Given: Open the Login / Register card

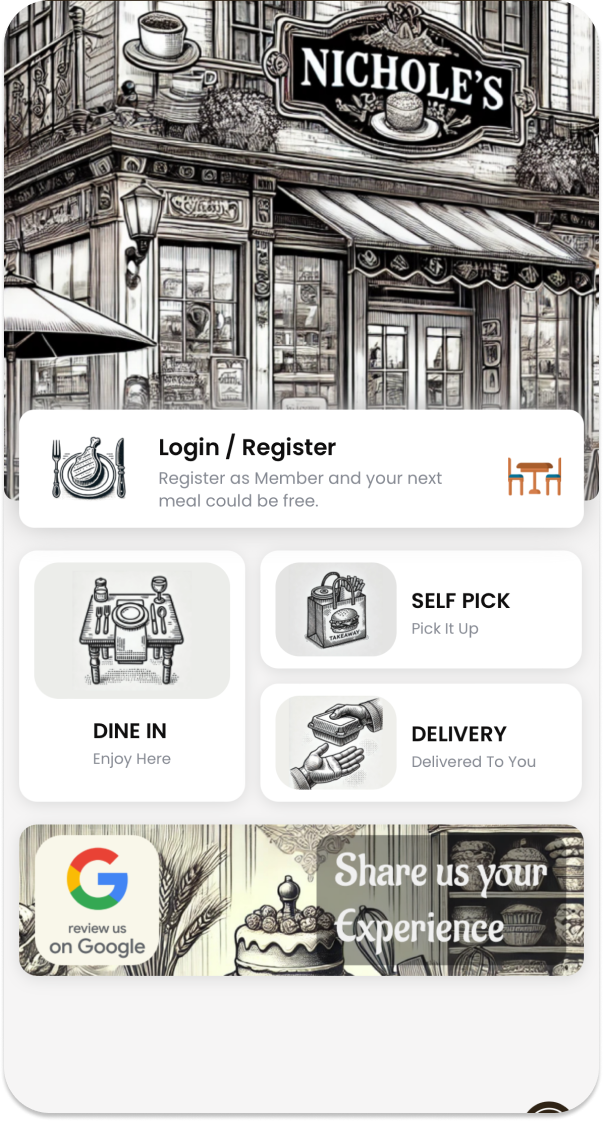Looking at the screenshot, I should 300,468.
